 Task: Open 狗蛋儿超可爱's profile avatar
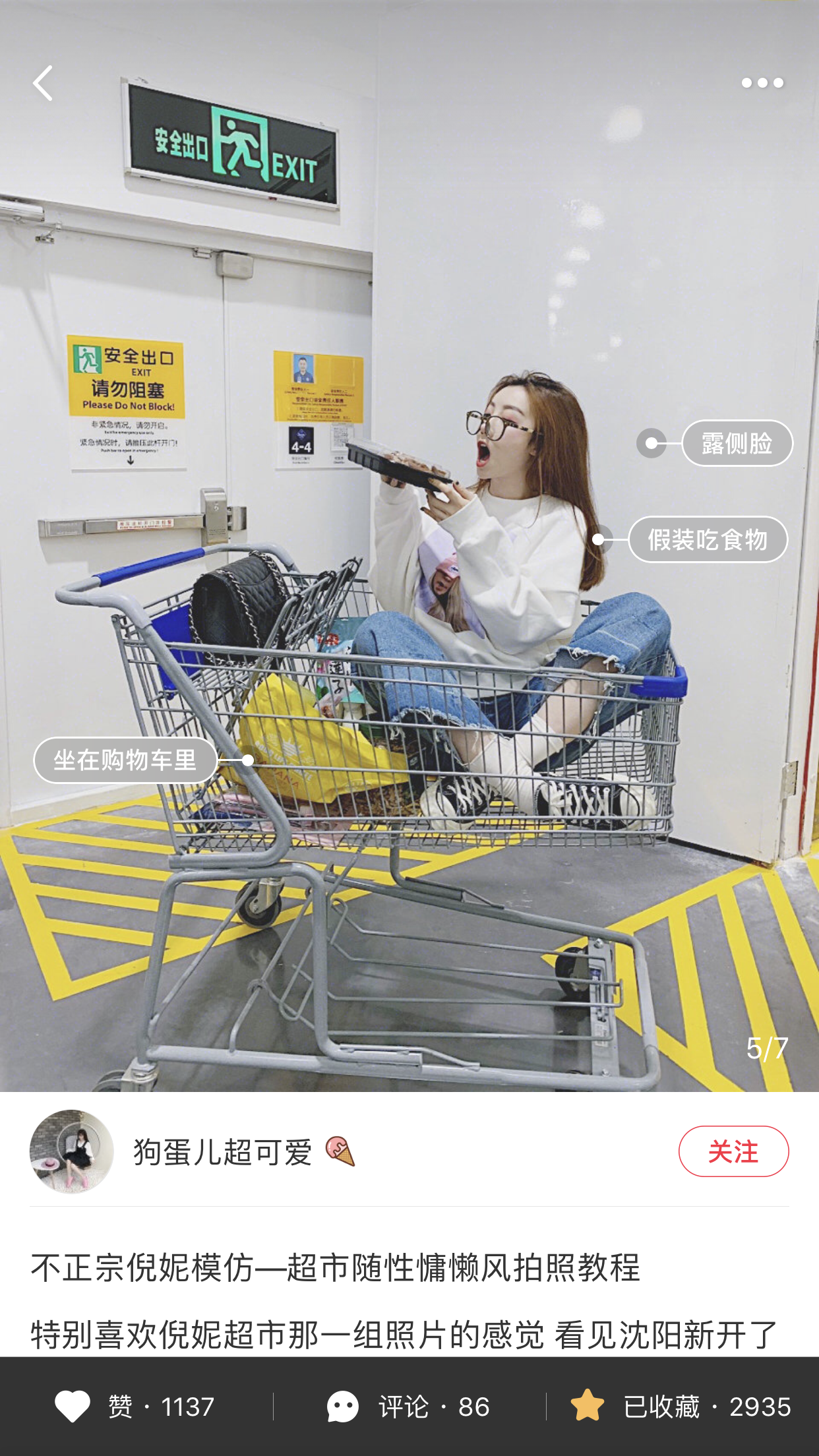[x=72, y=1151]
